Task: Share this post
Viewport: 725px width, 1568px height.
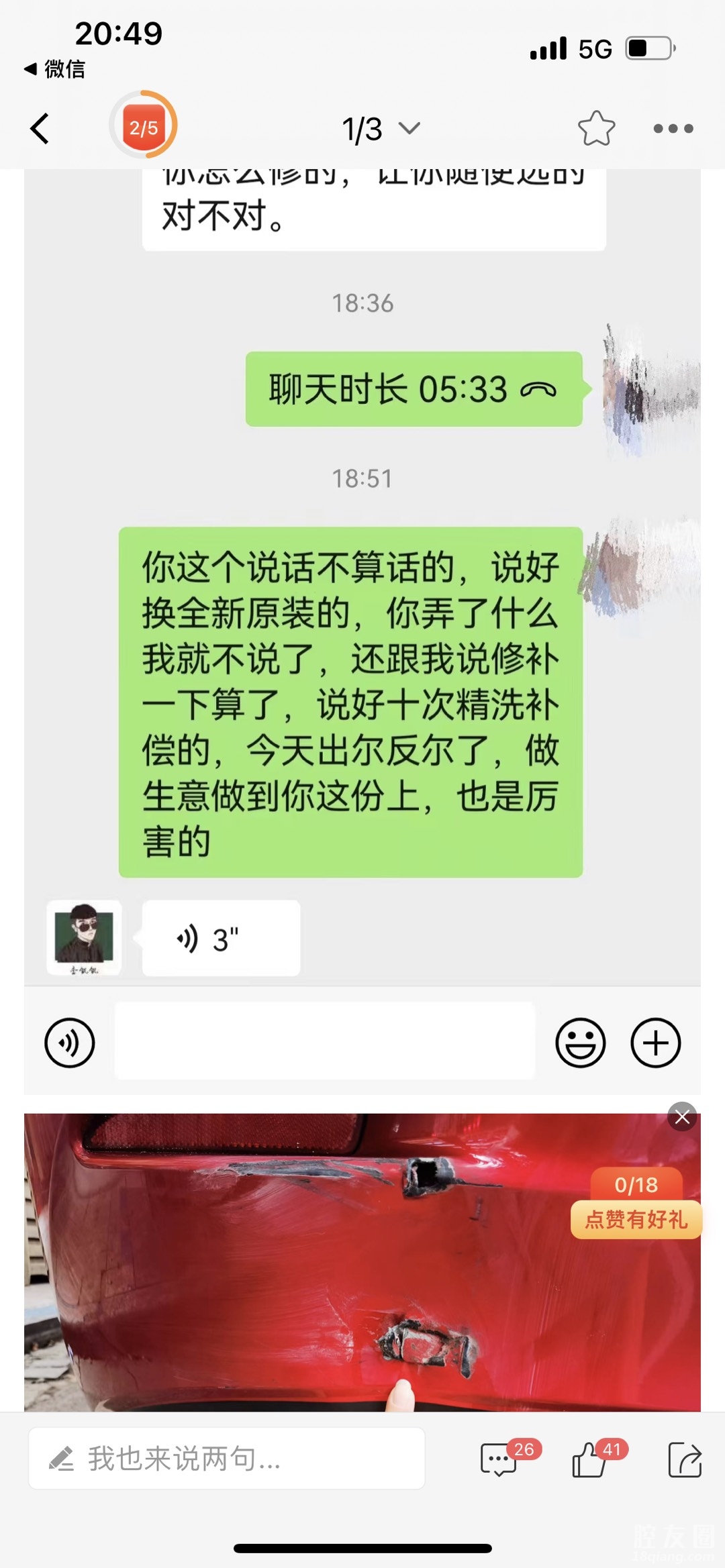Action: pyautogui.click(x=685, y=1460)
